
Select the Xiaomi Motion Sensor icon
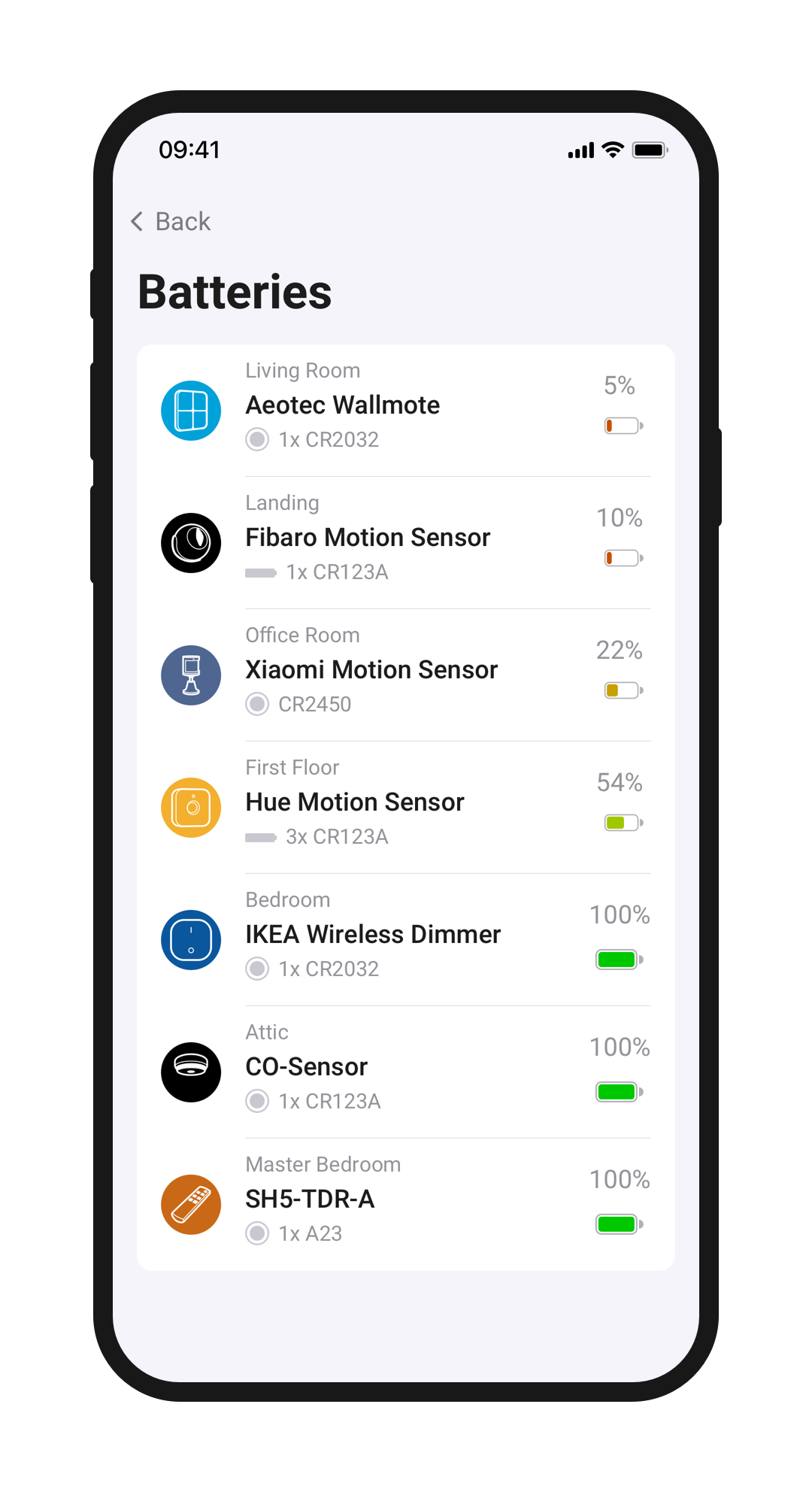[190, 675]
